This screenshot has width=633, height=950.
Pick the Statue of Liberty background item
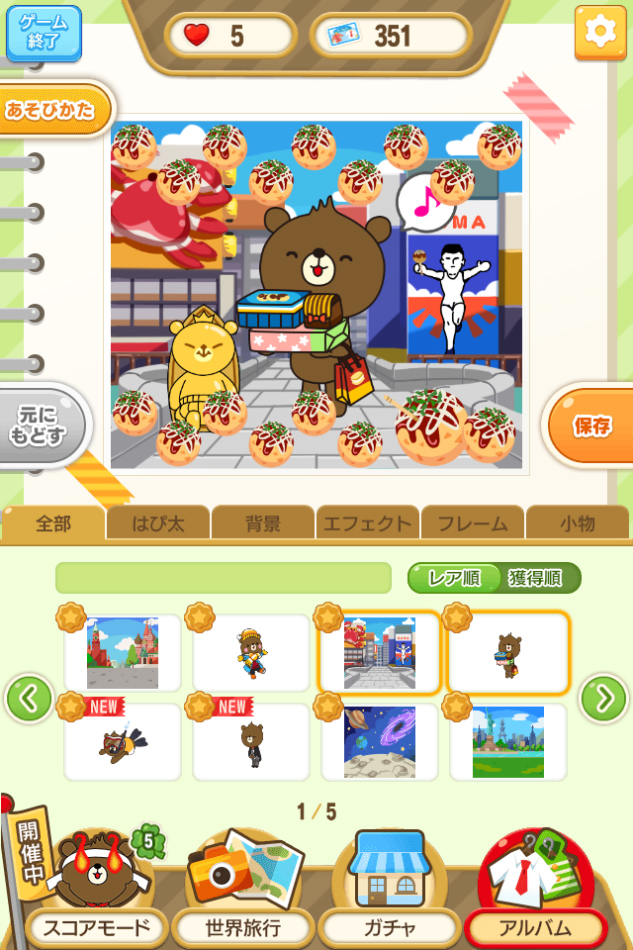coord(508,742)
